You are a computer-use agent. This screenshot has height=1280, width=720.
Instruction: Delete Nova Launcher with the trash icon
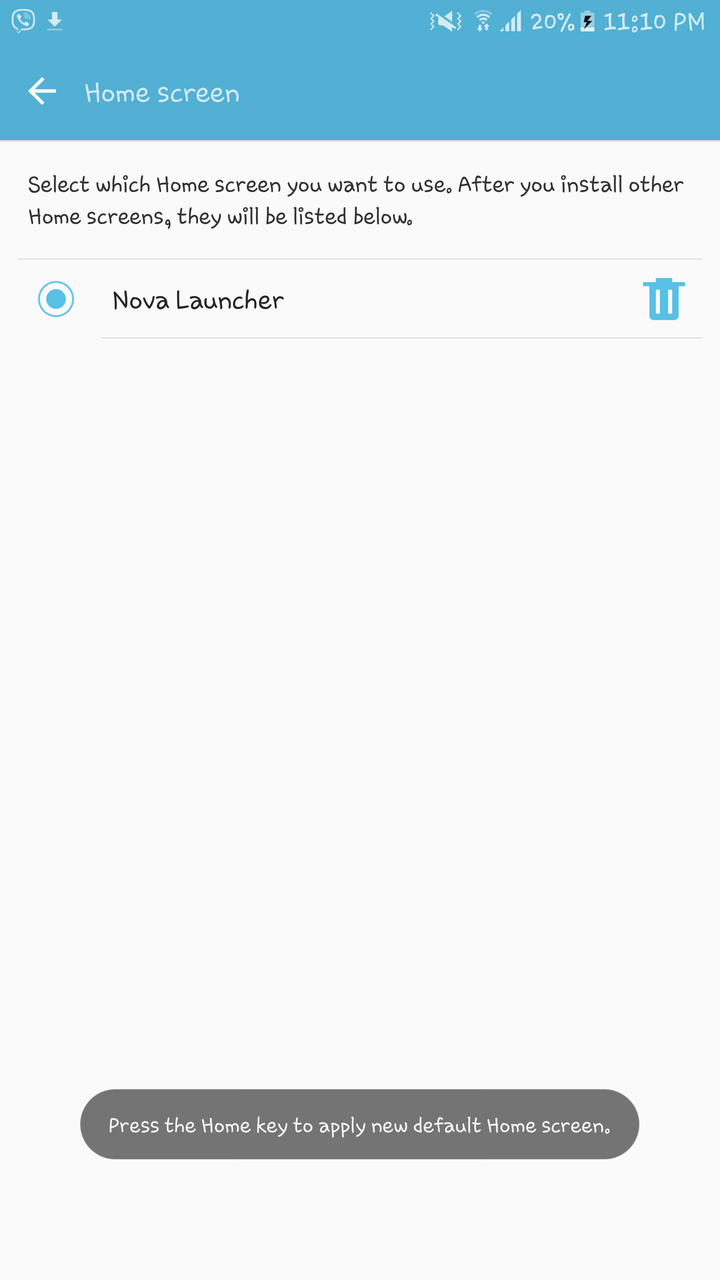[x=663, y=299]
